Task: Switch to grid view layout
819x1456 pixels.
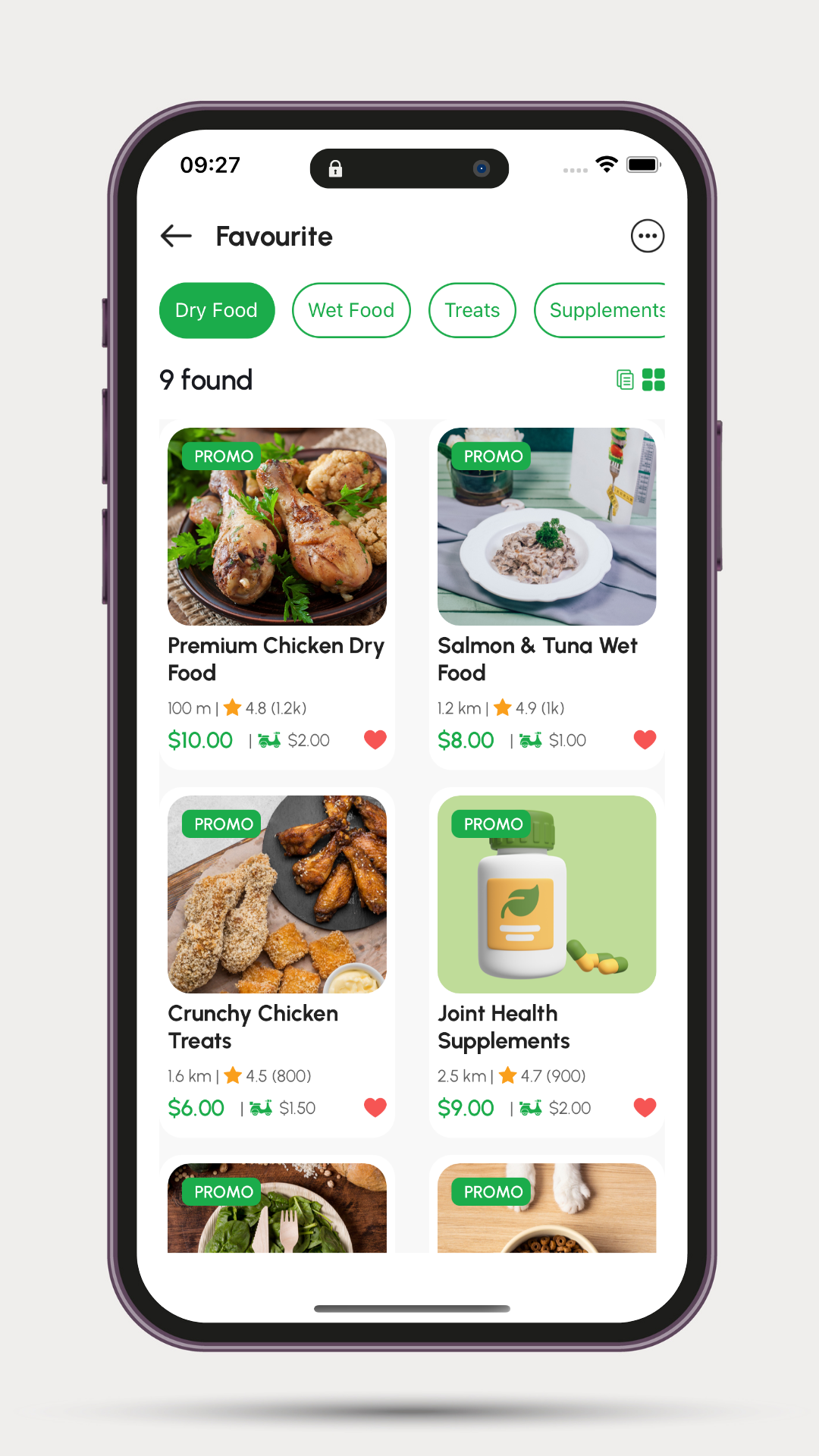Action: [653, 379]
